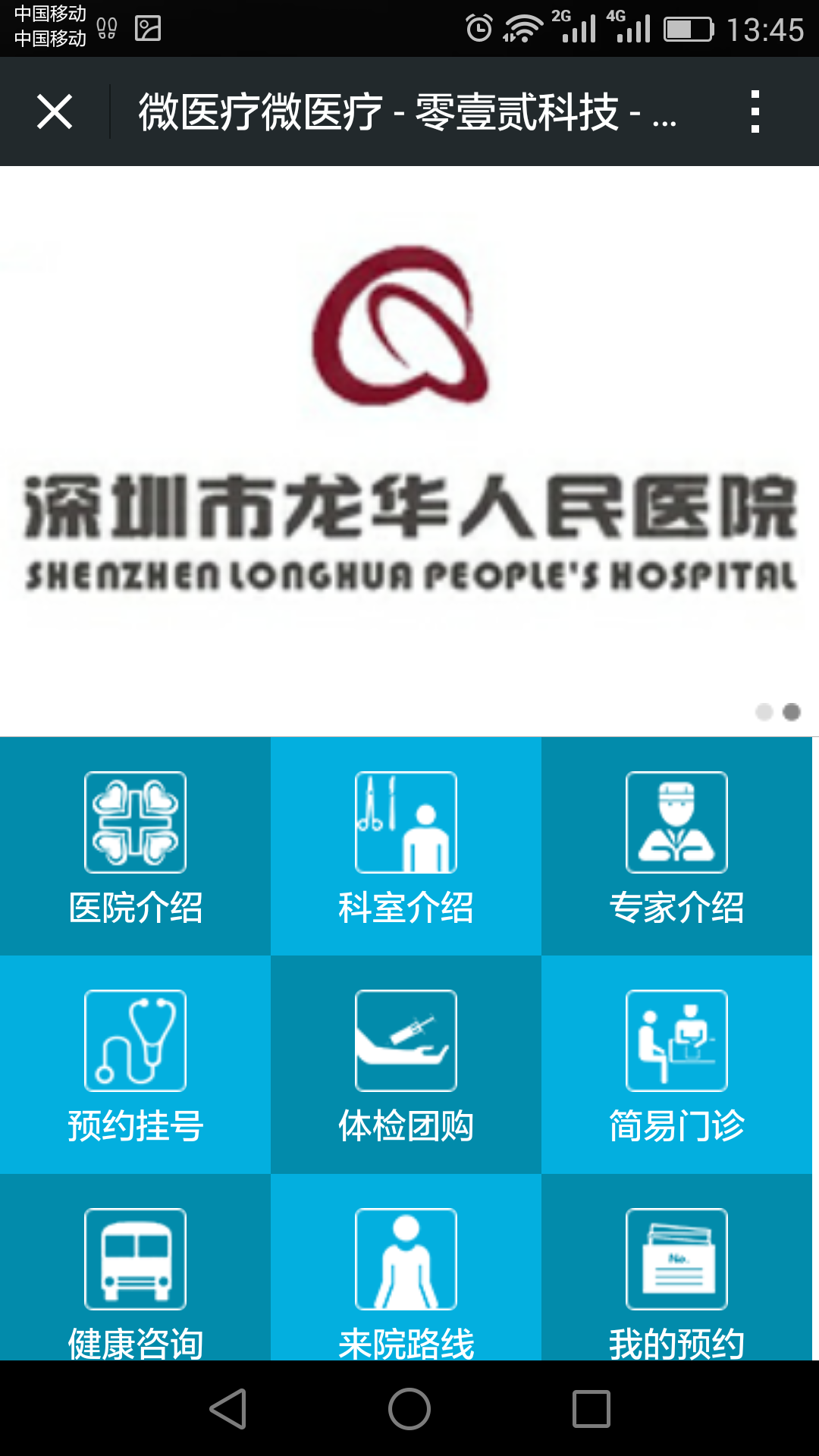Go to the home screen
The image size is (819, 1456).
[409, 1409]
